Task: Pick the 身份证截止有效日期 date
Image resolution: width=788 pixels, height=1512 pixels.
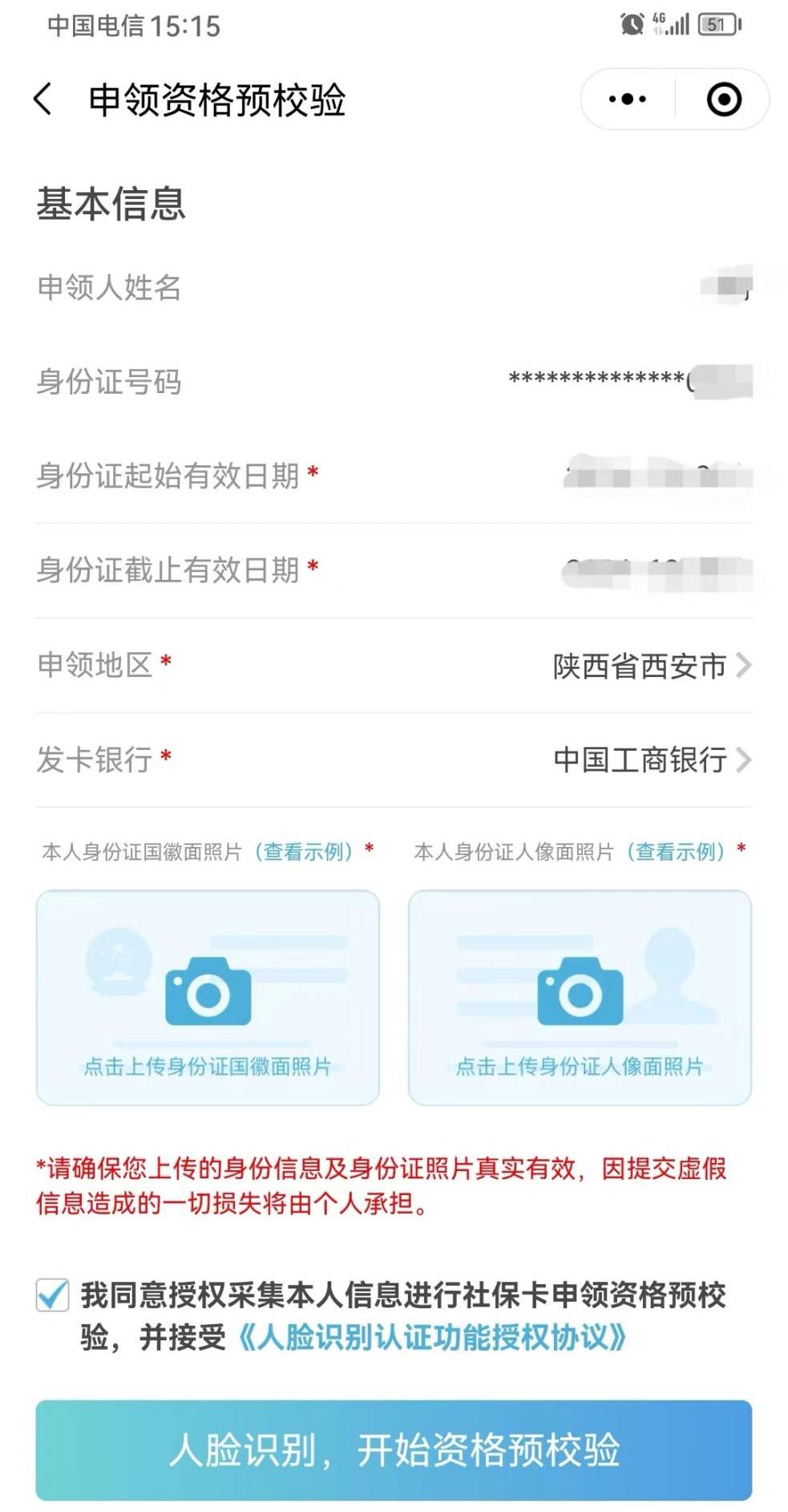Action: [394, 570]
